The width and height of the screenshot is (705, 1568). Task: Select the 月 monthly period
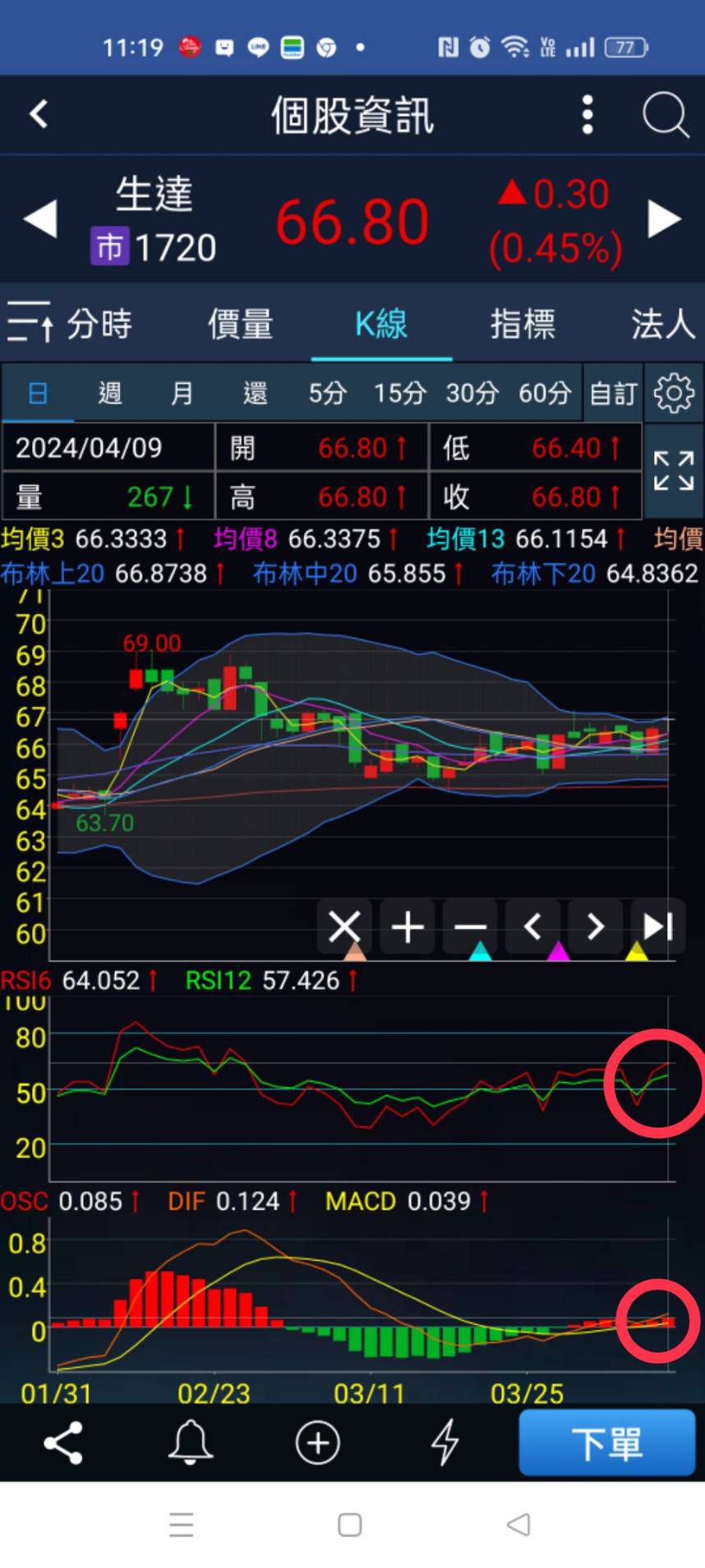click(x=182, y=394)
